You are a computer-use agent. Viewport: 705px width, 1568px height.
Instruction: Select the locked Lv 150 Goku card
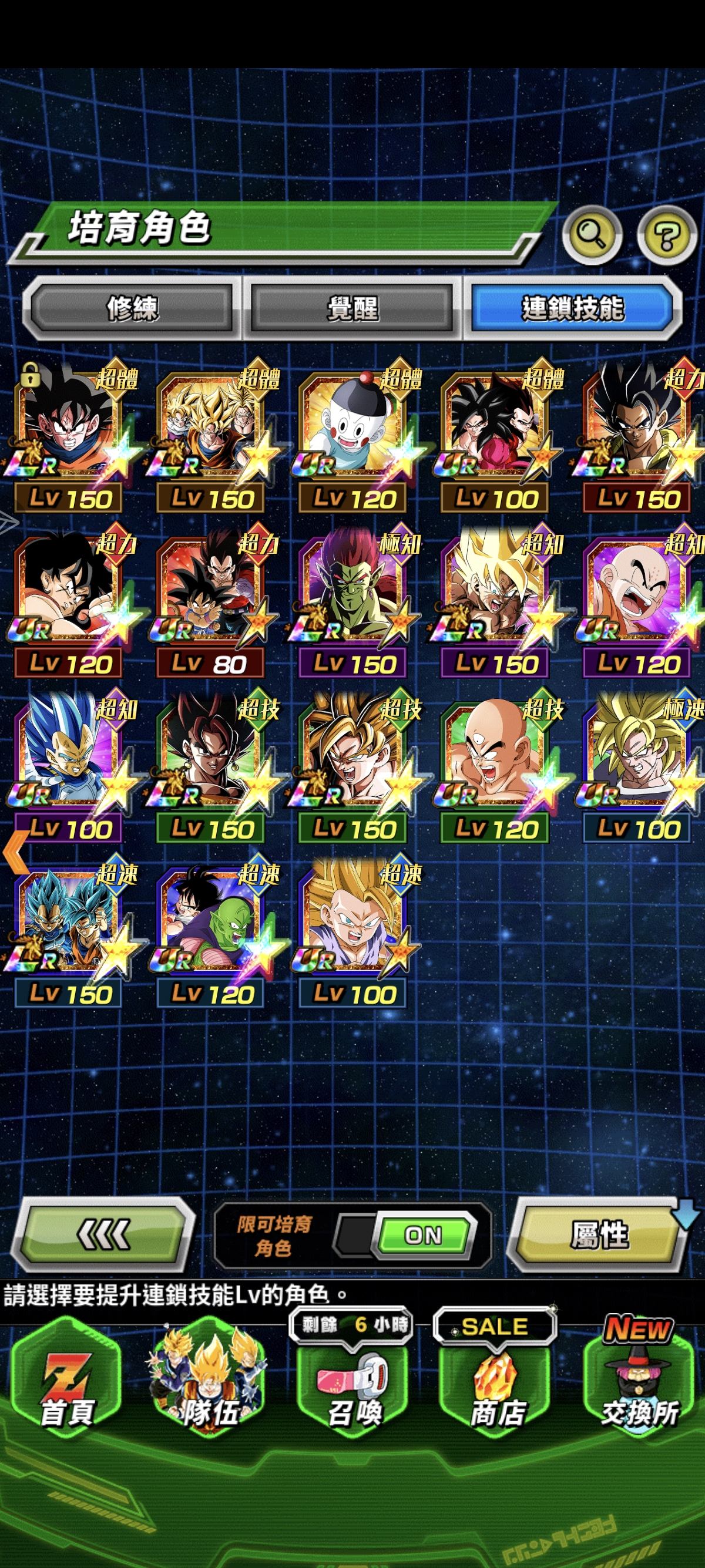click(x=68, y=432)
